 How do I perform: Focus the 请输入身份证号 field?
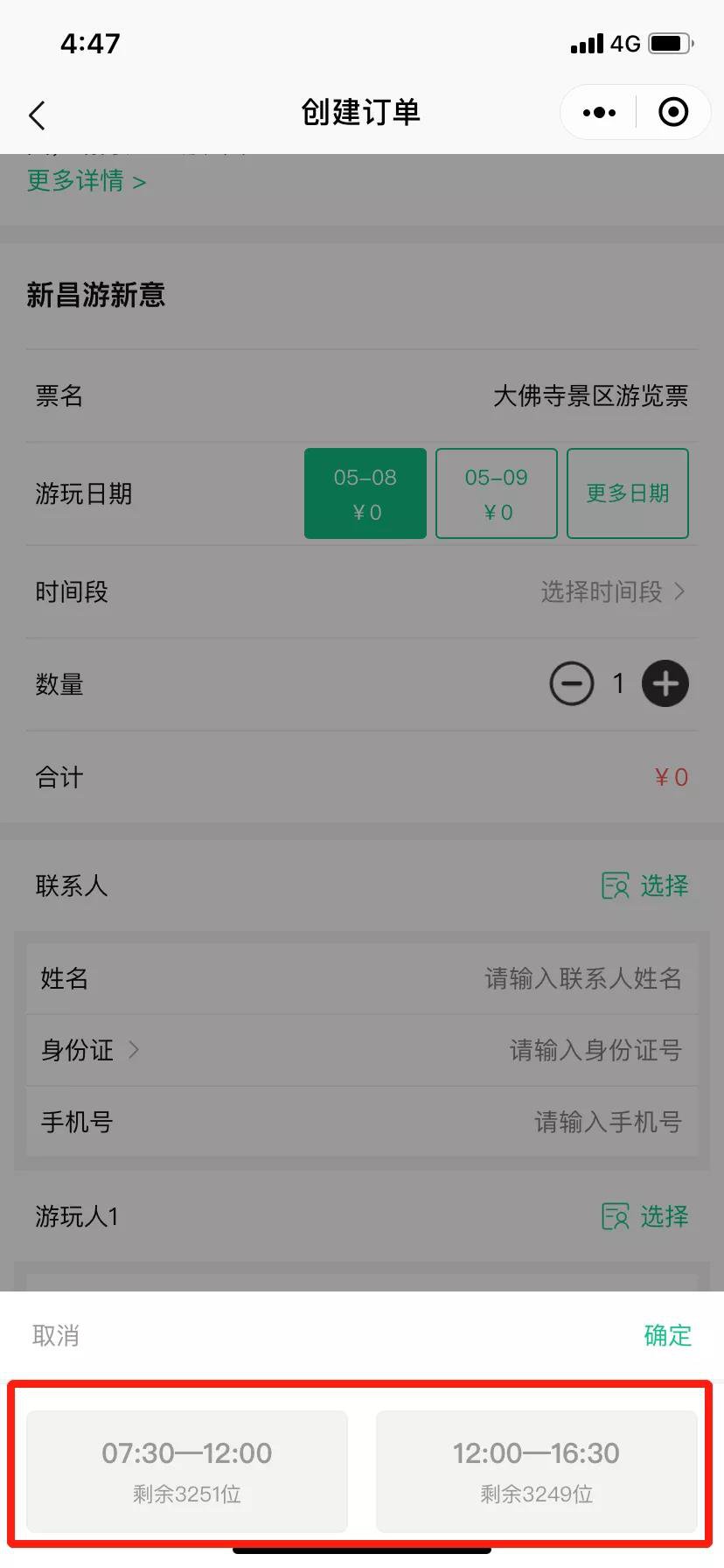(595, 1050)
